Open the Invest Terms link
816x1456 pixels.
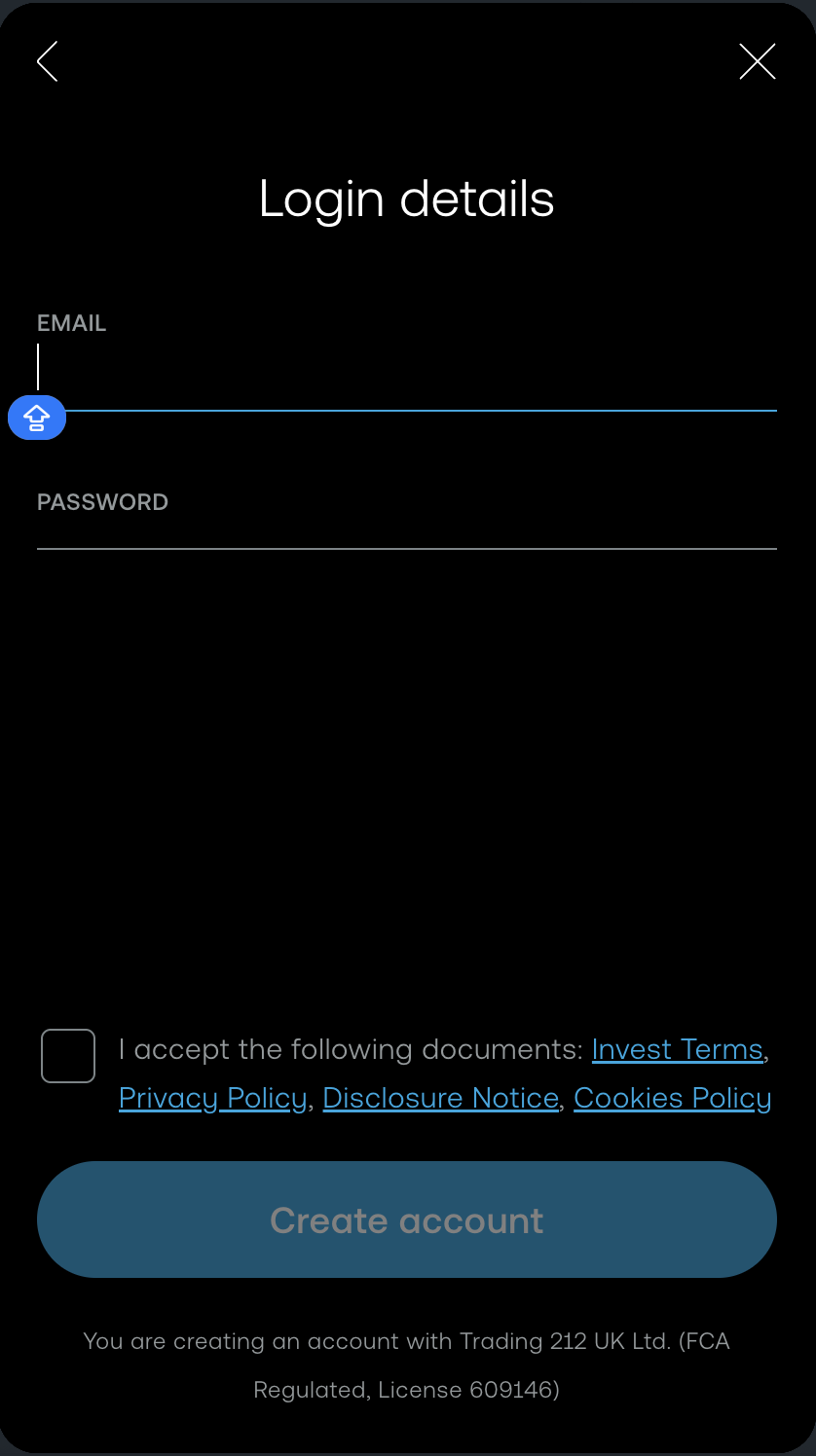pyautogui.click(x=677, y=1050)
